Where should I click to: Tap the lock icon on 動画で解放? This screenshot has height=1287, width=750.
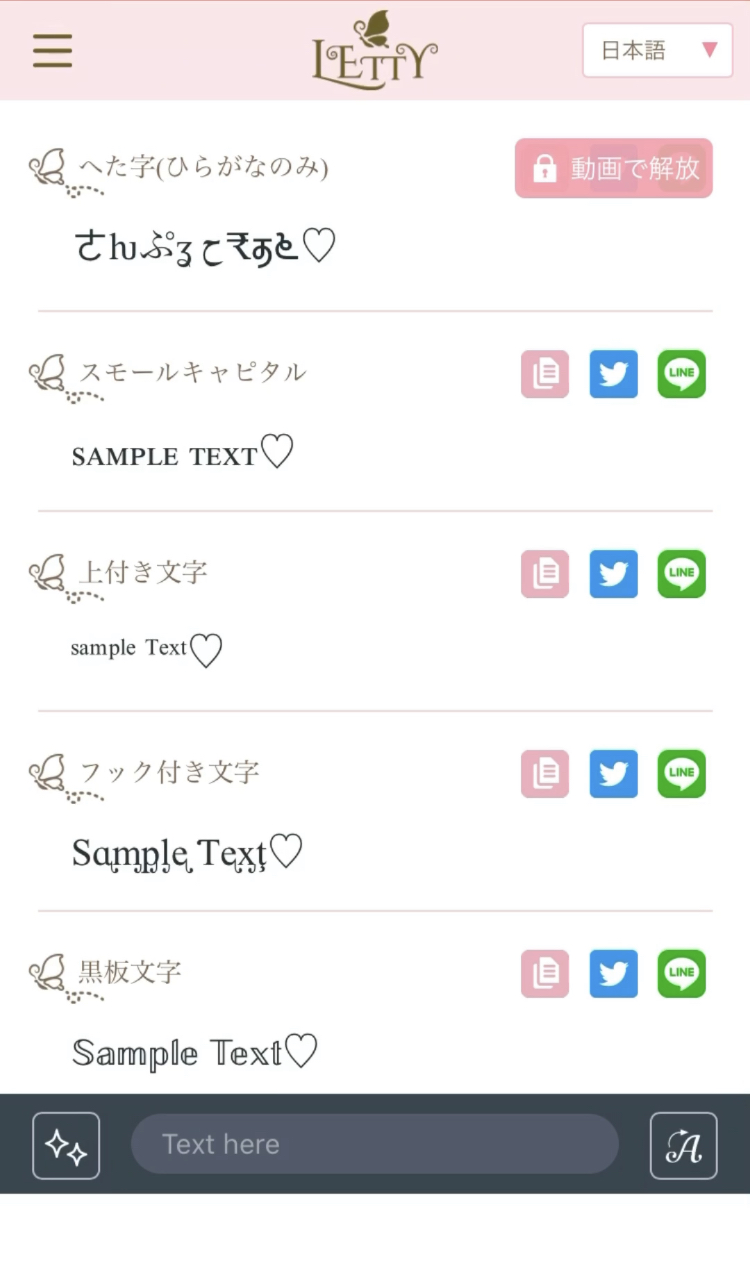[545, 168]
